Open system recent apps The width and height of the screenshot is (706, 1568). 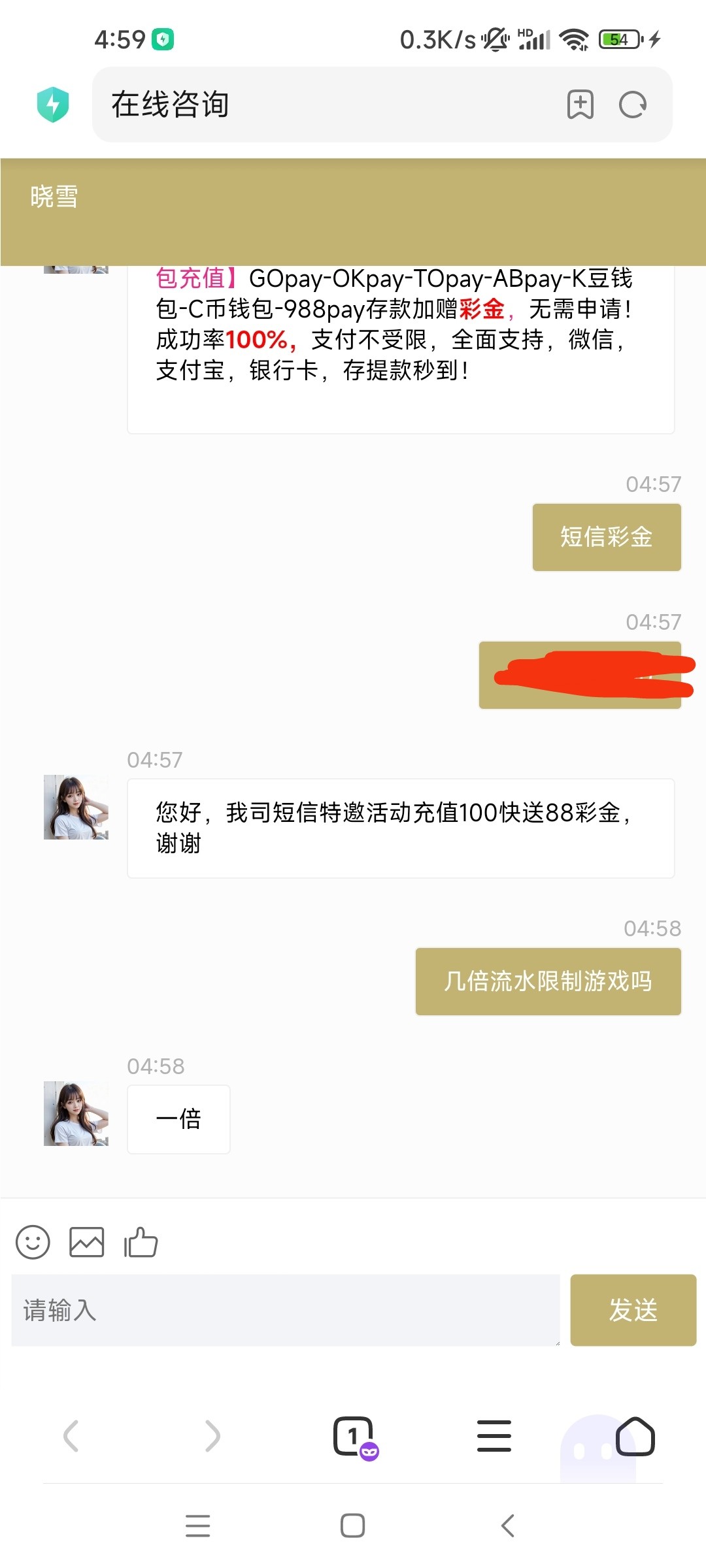tap(197, 1526)
